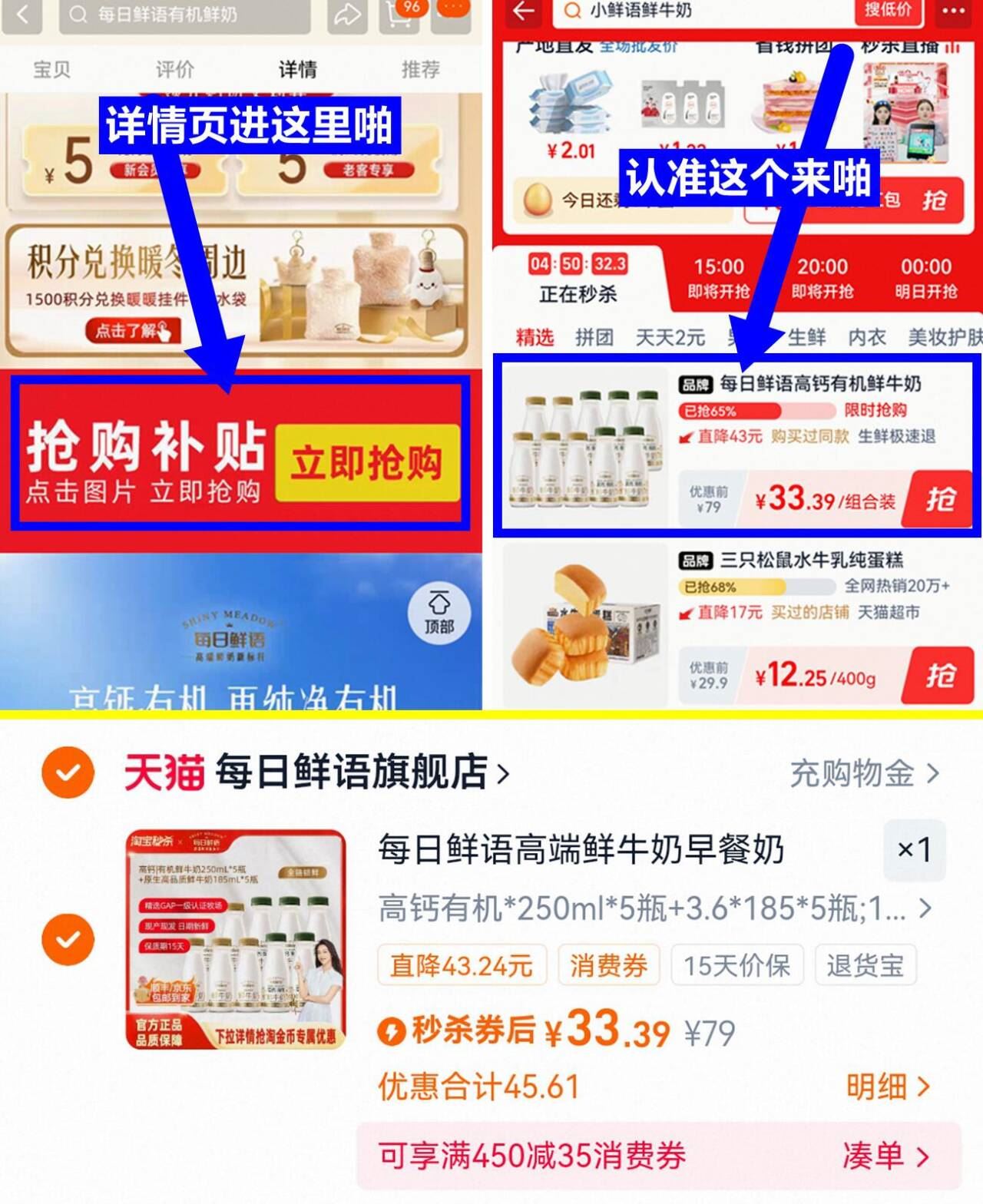Open the shopping cart showing 96 items
Viewport: 983px width, 1204px height.
point(400,15)
